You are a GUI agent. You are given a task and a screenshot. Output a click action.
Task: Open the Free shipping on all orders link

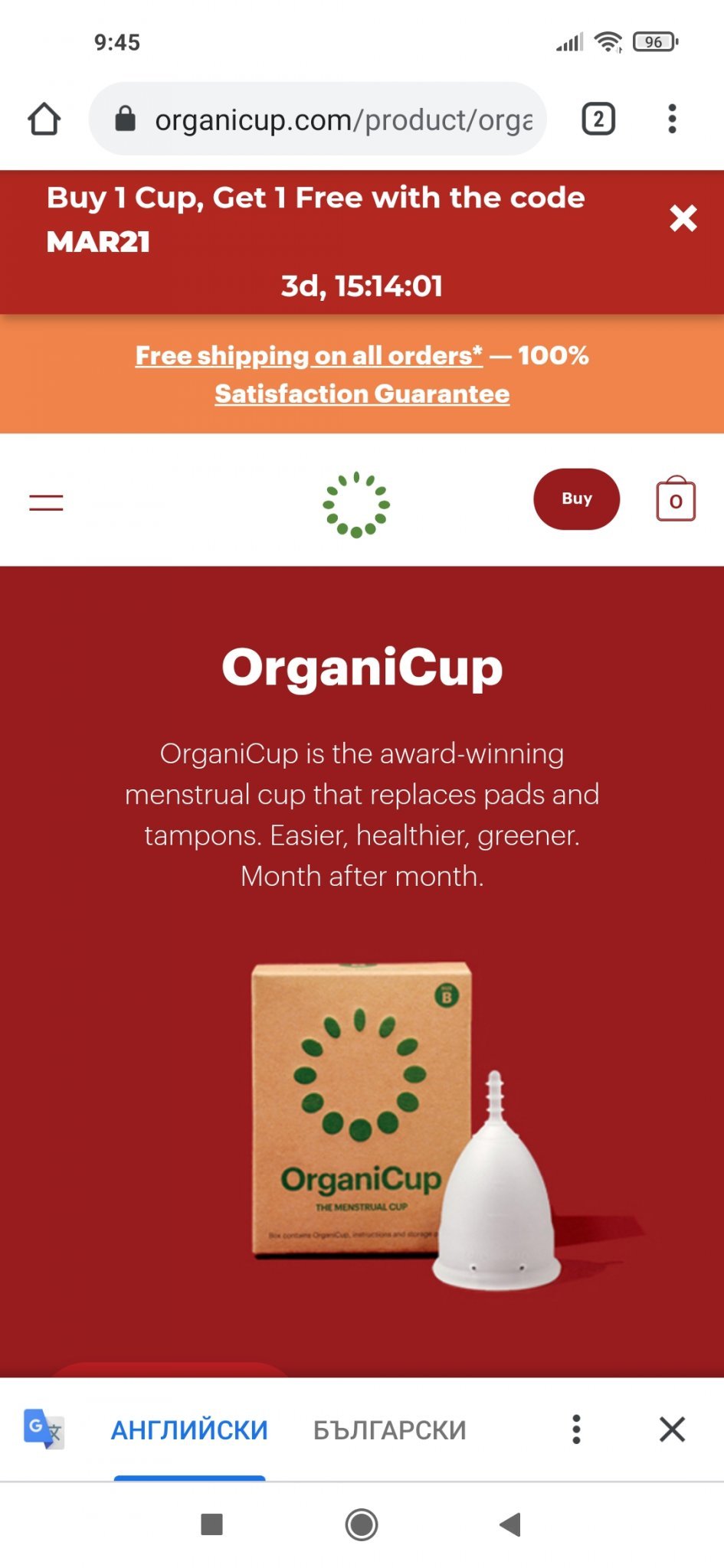[x=309, y=355]
